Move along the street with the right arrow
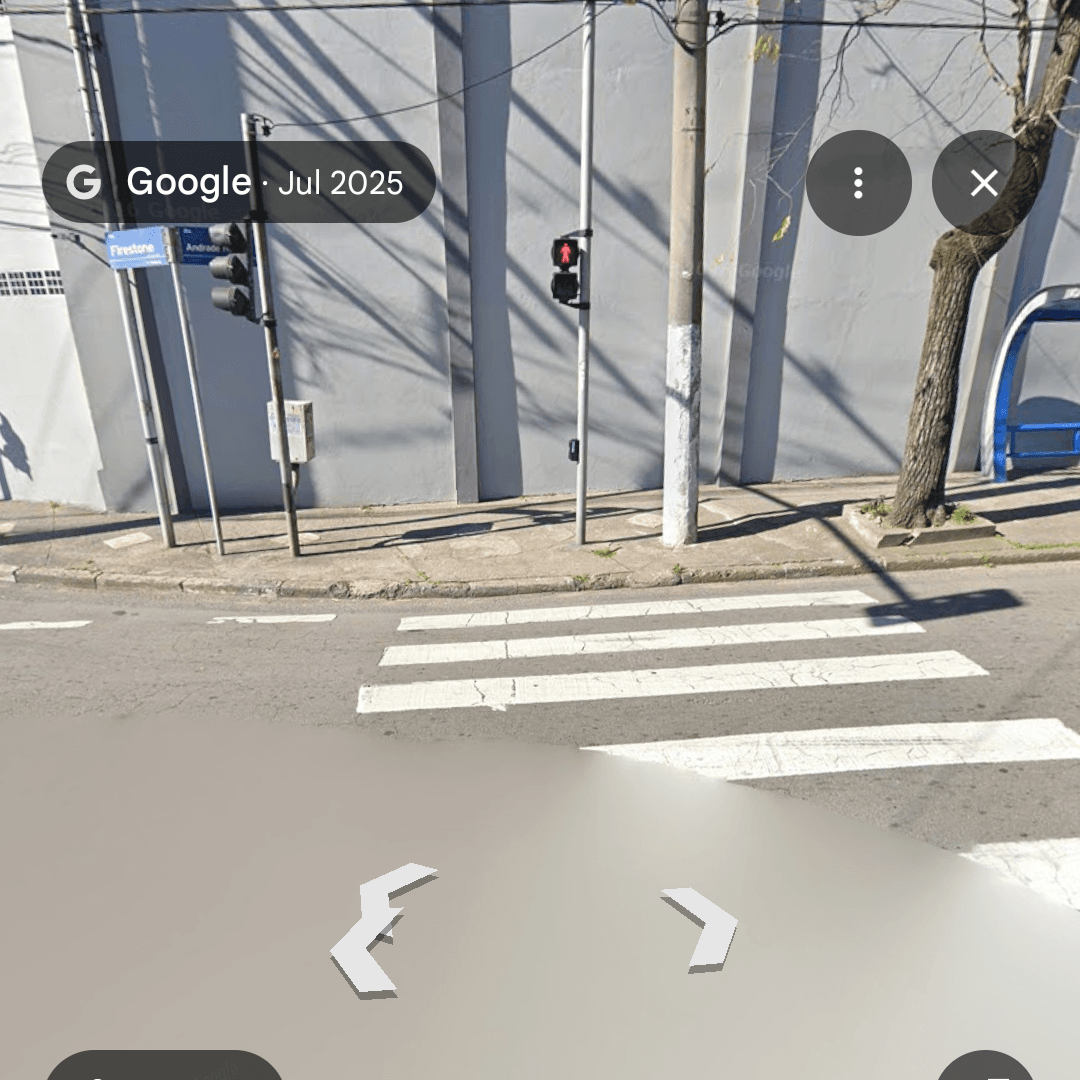 click(x=701, y=930)
